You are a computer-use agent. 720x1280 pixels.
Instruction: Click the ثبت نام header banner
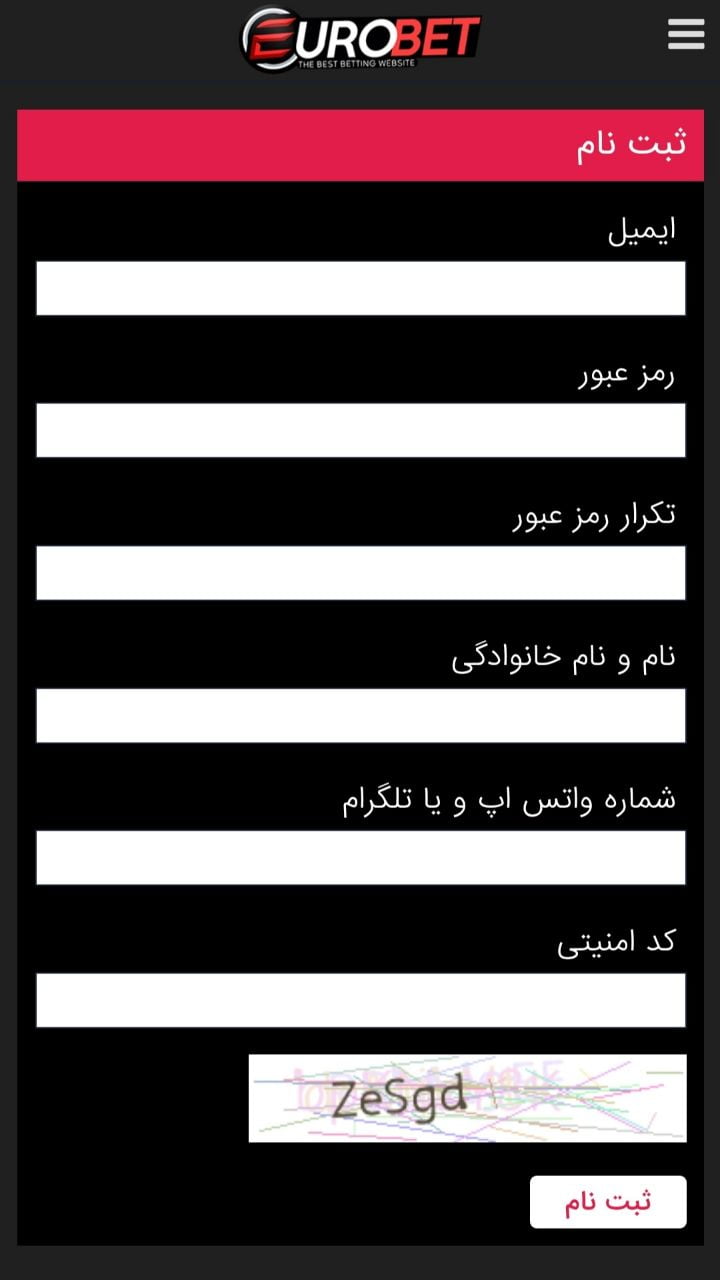coord(360,144)
